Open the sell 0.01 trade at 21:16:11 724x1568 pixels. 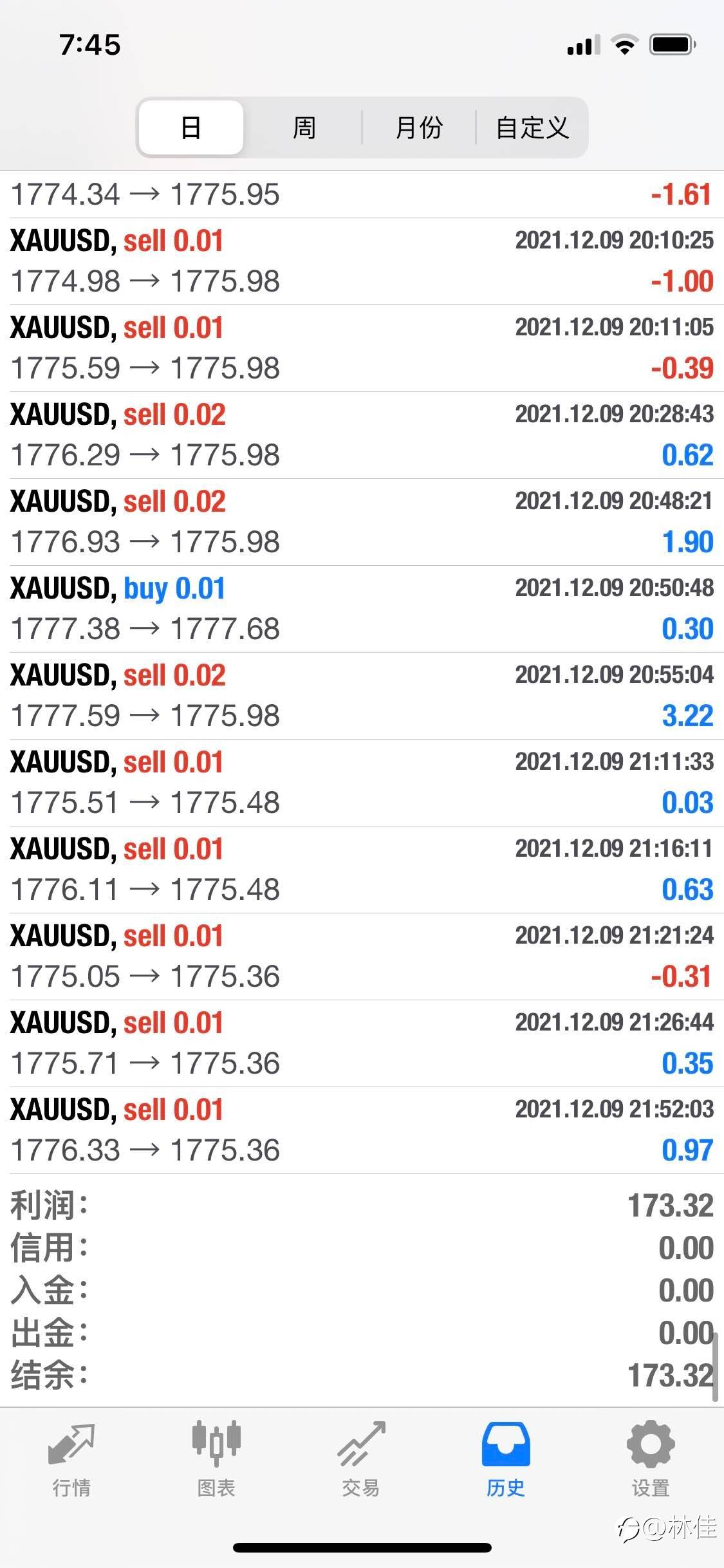(x=362, y=870)
